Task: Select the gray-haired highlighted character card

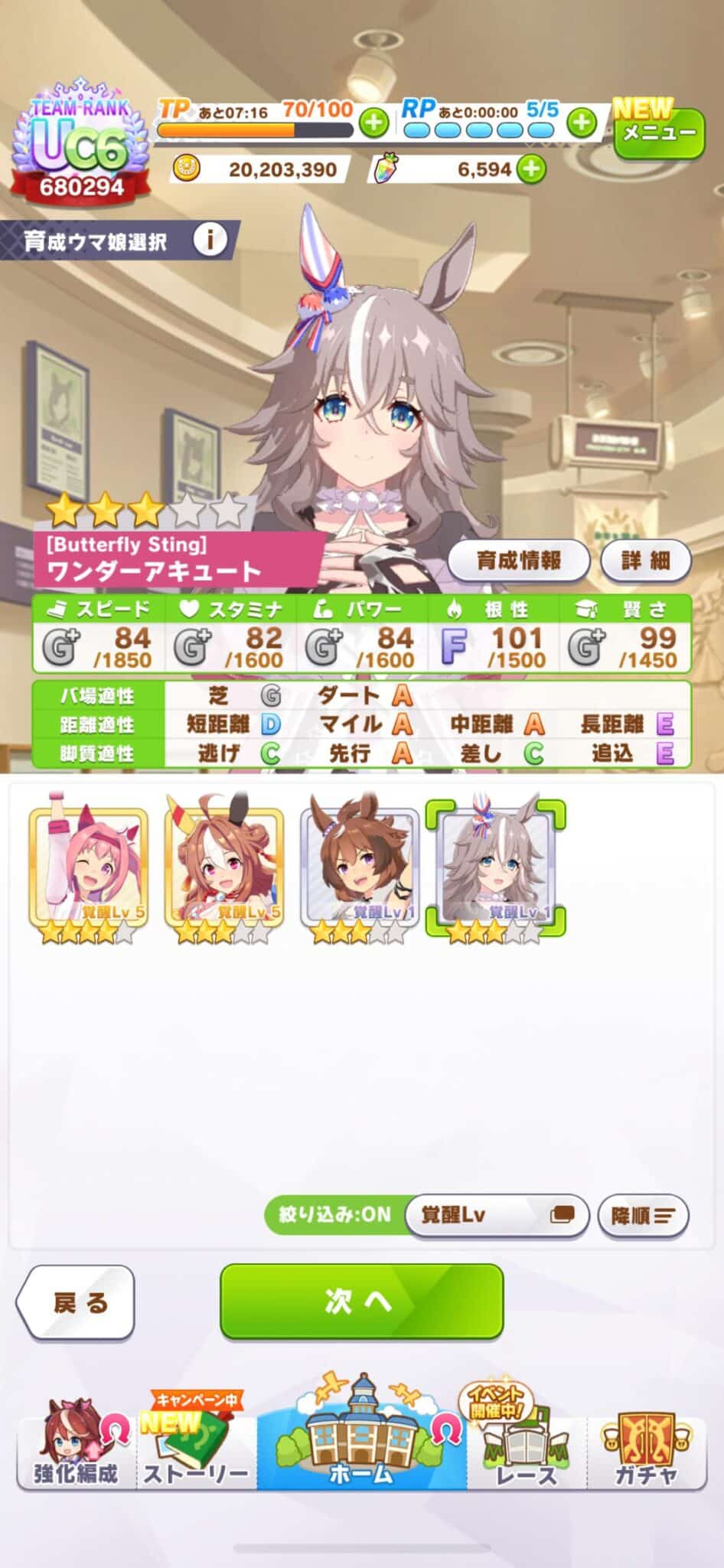Action: tap(495, 869)
